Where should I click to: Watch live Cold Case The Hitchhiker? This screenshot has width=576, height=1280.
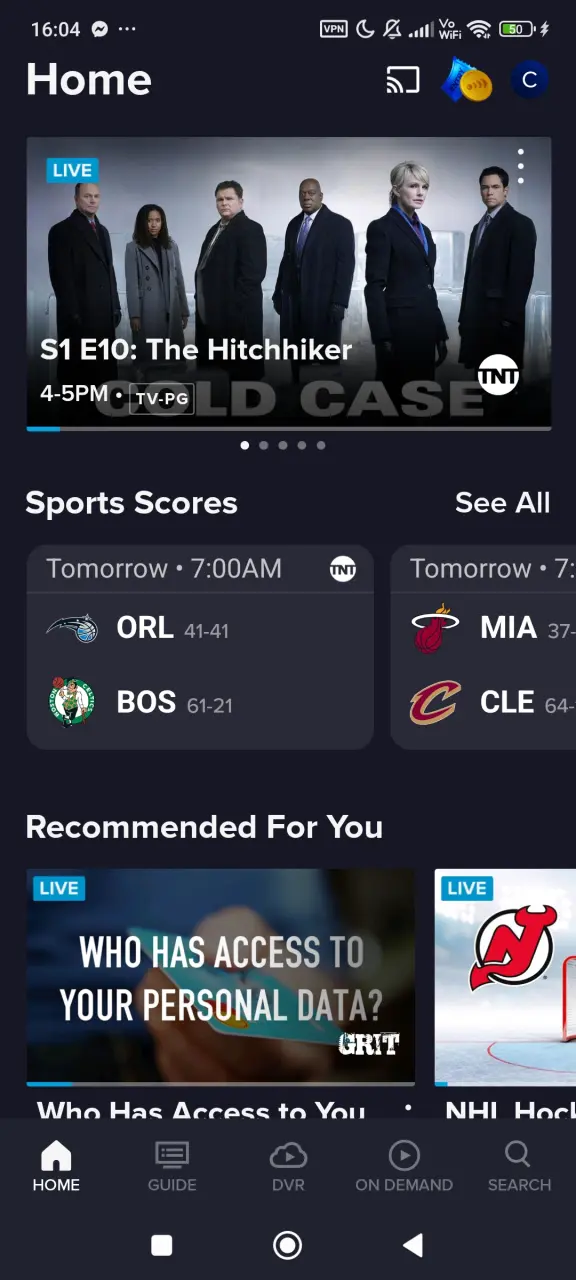(288, 284)
